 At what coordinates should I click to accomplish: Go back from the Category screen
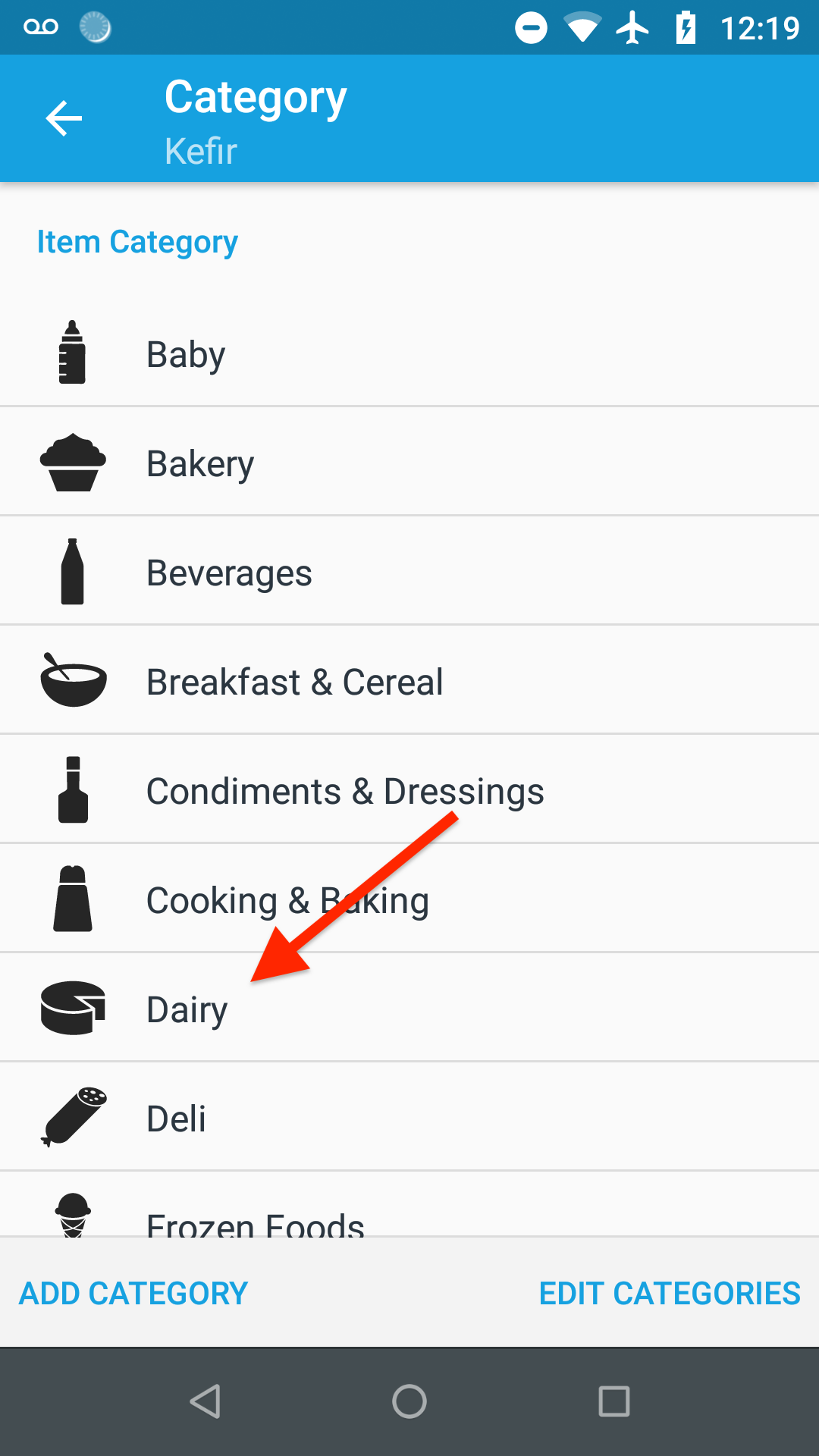[64, 119]
